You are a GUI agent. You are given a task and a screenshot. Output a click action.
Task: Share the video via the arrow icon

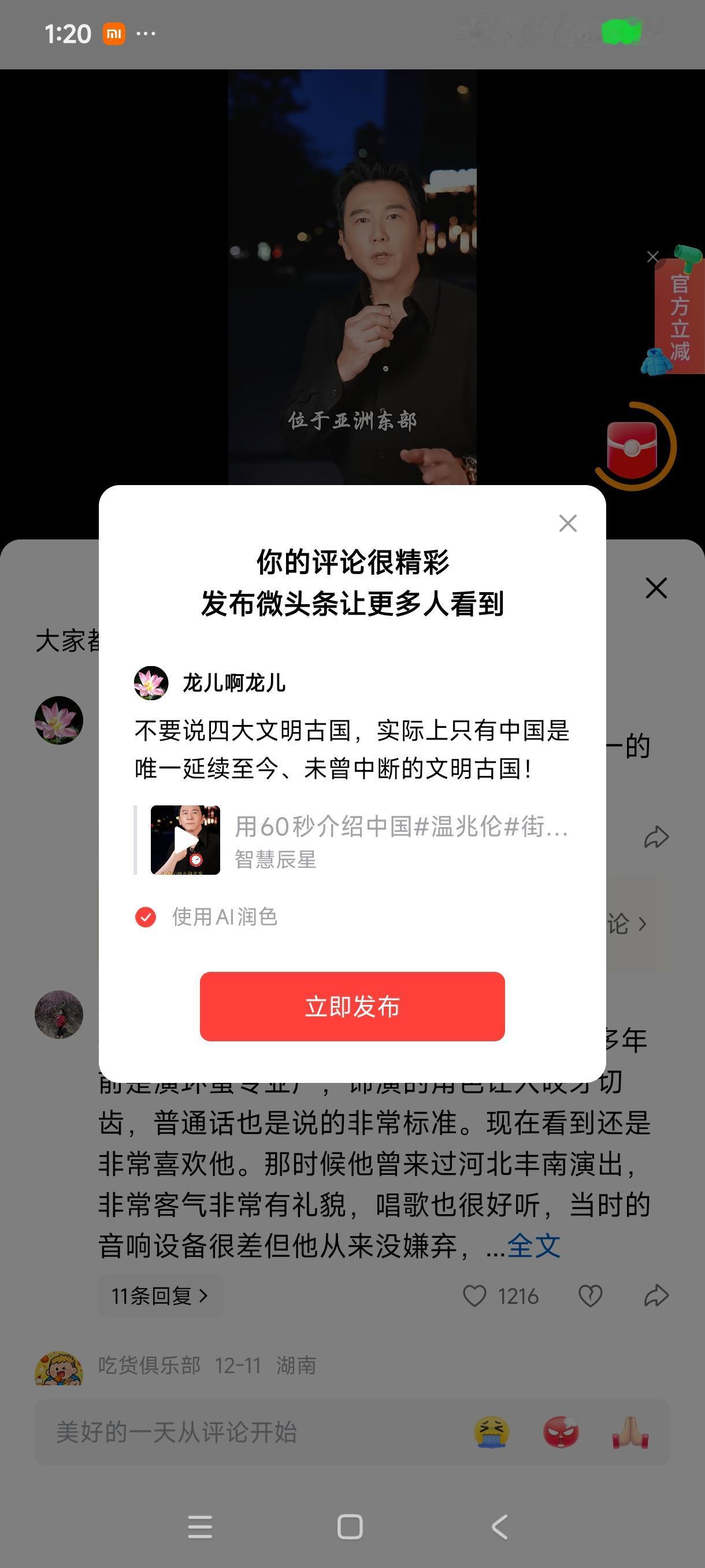(655, 837)
